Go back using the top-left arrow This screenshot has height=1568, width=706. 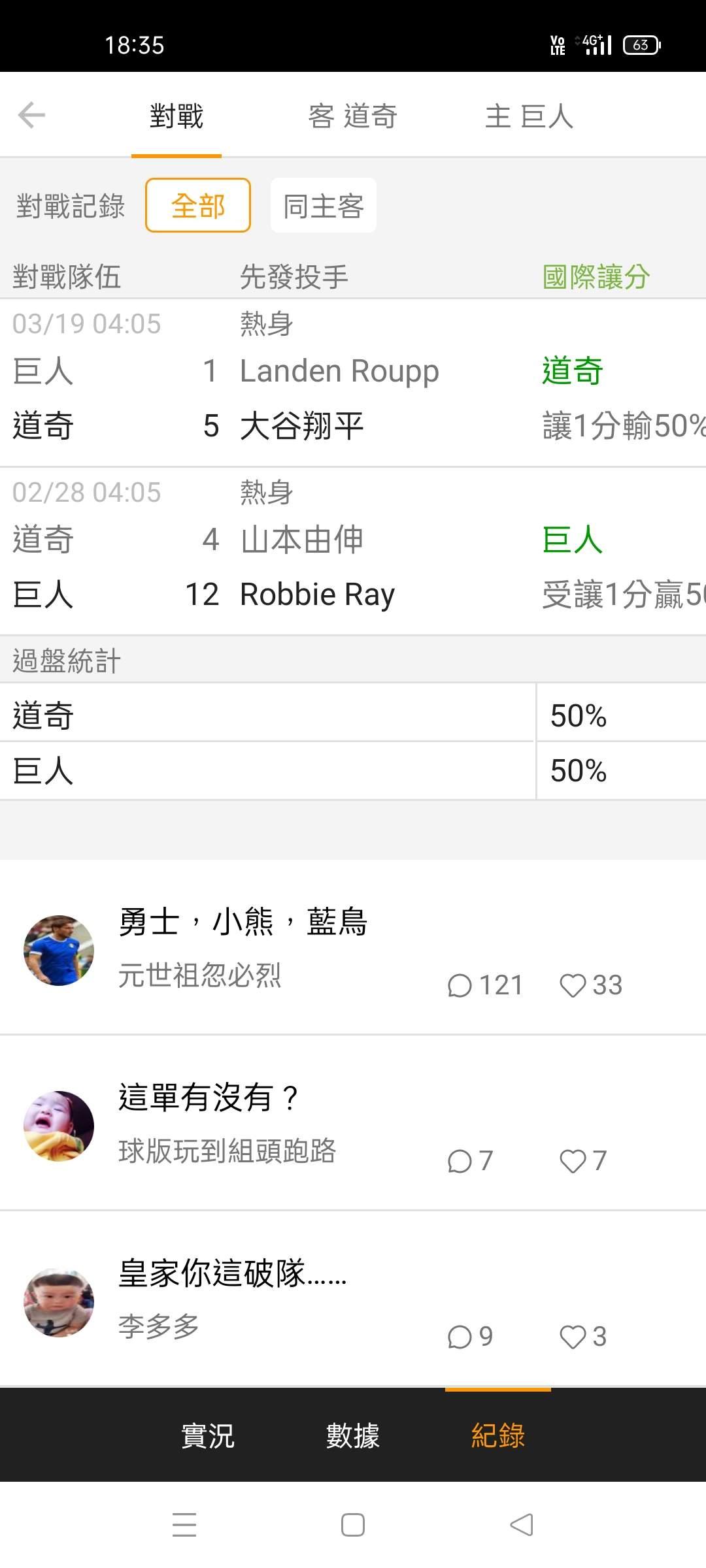31,116
